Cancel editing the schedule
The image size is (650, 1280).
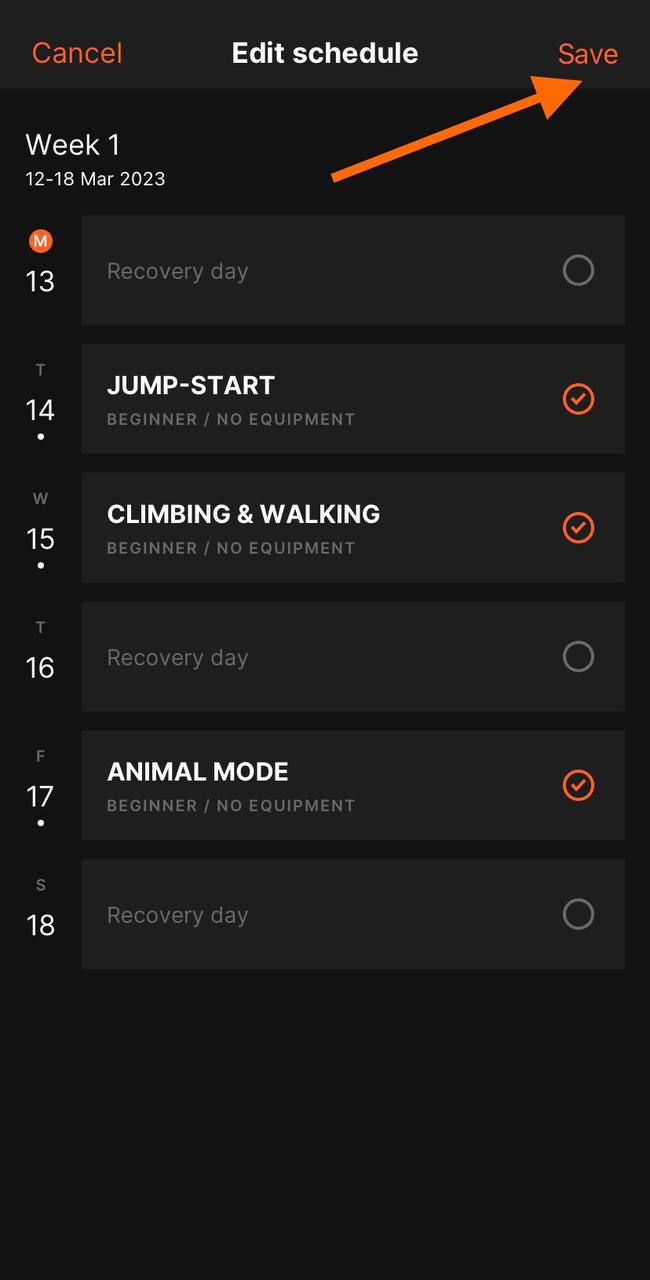77,53
